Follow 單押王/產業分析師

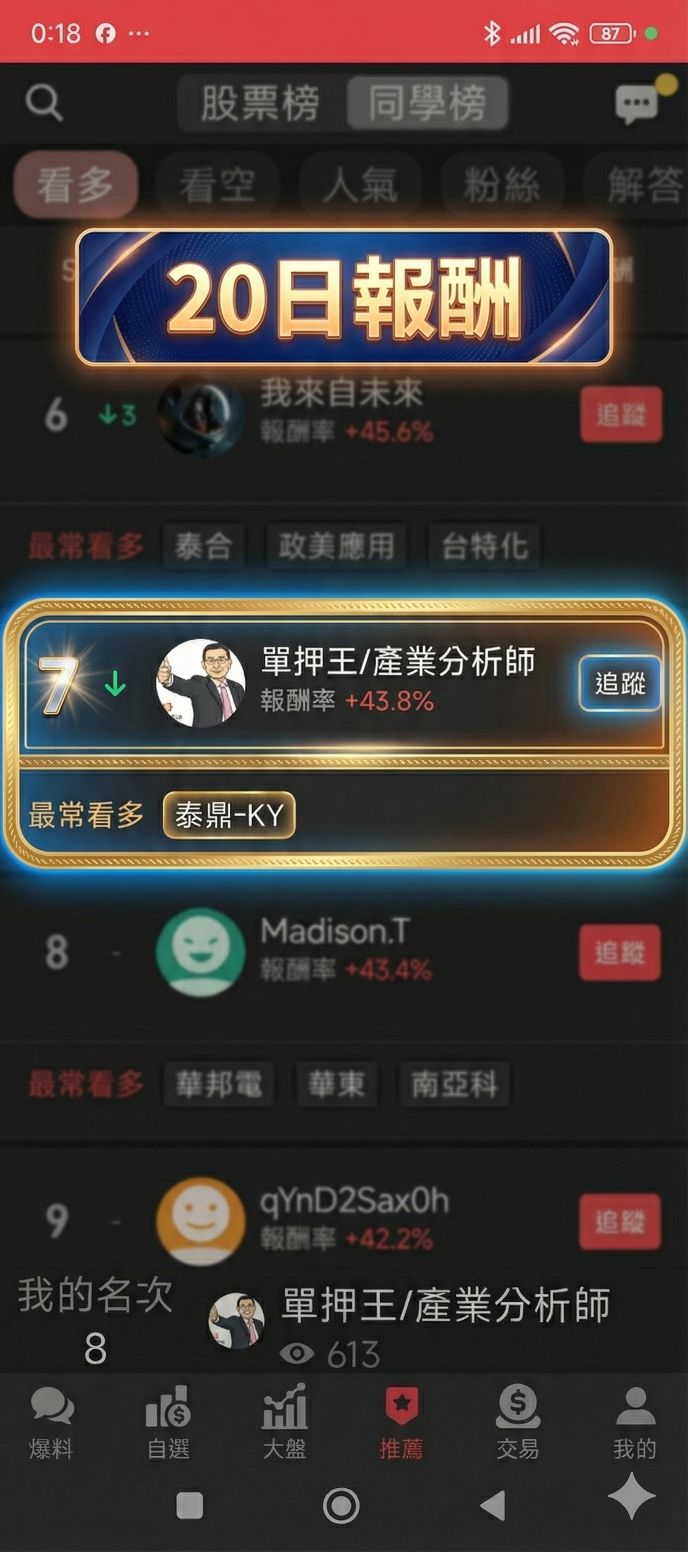click(620, 684)
